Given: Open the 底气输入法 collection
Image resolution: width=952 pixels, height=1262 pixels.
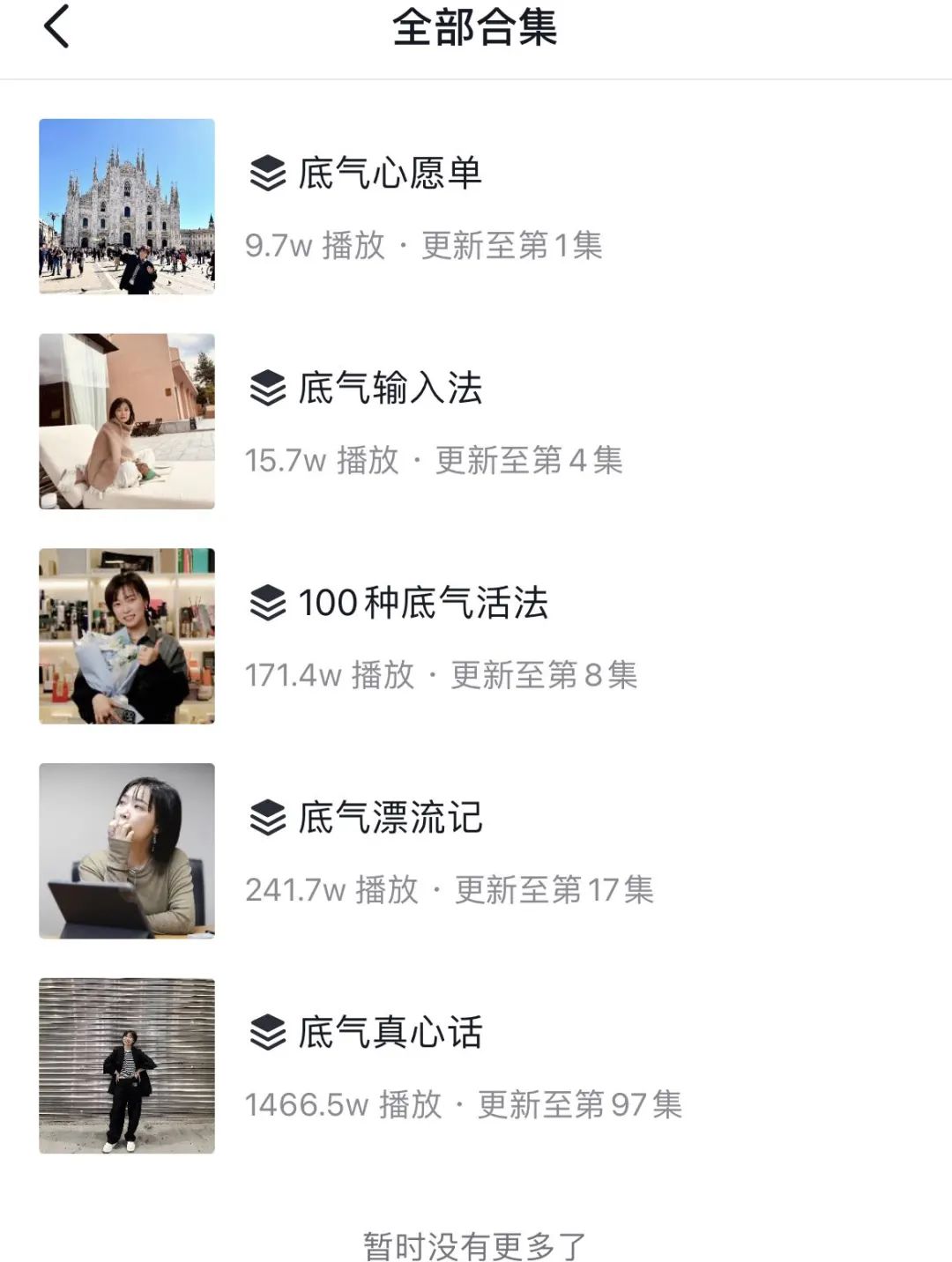Looking at the screenshot, I should (x=389, y=389).
